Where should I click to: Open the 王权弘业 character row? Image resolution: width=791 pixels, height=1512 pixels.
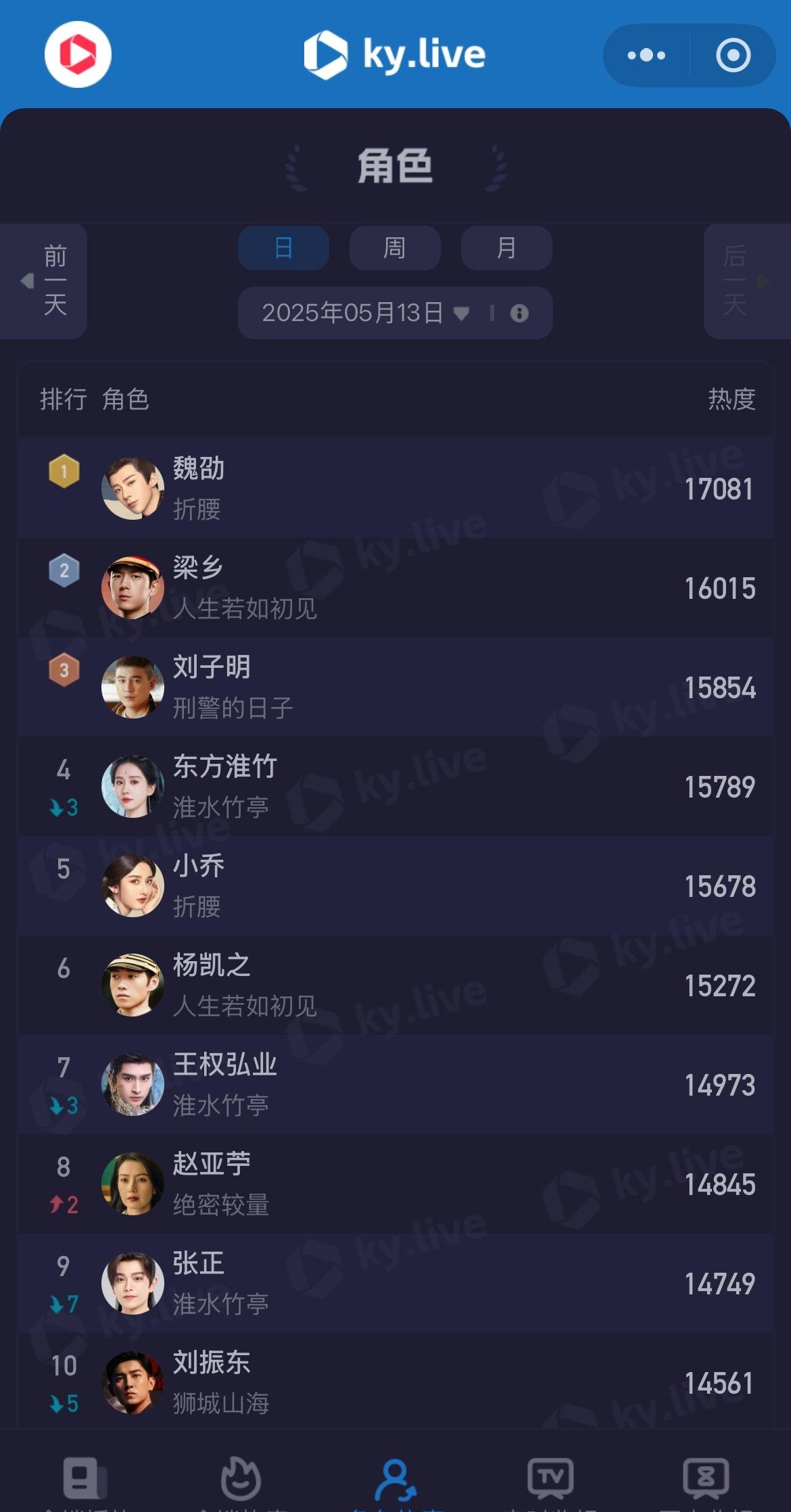pos(395,1084)
